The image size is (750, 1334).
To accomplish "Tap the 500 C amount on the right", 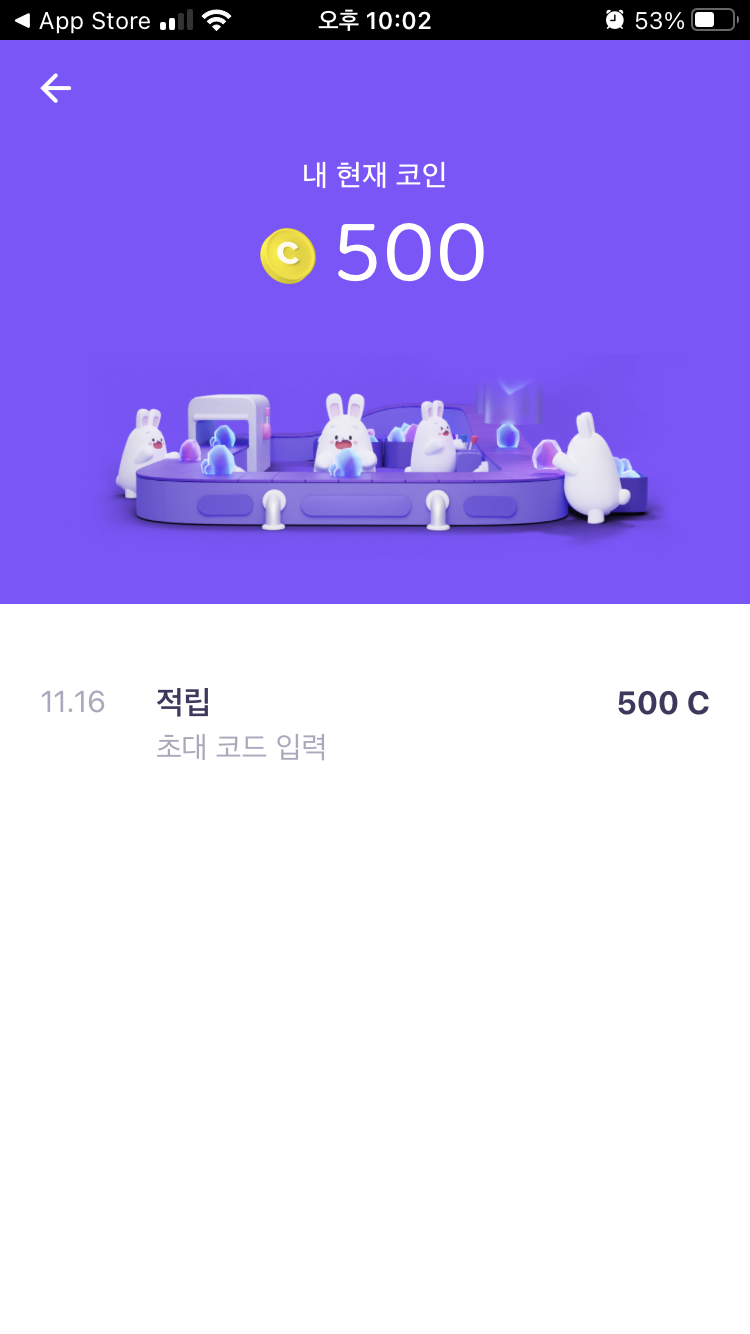I will click(x=662, y=702).
